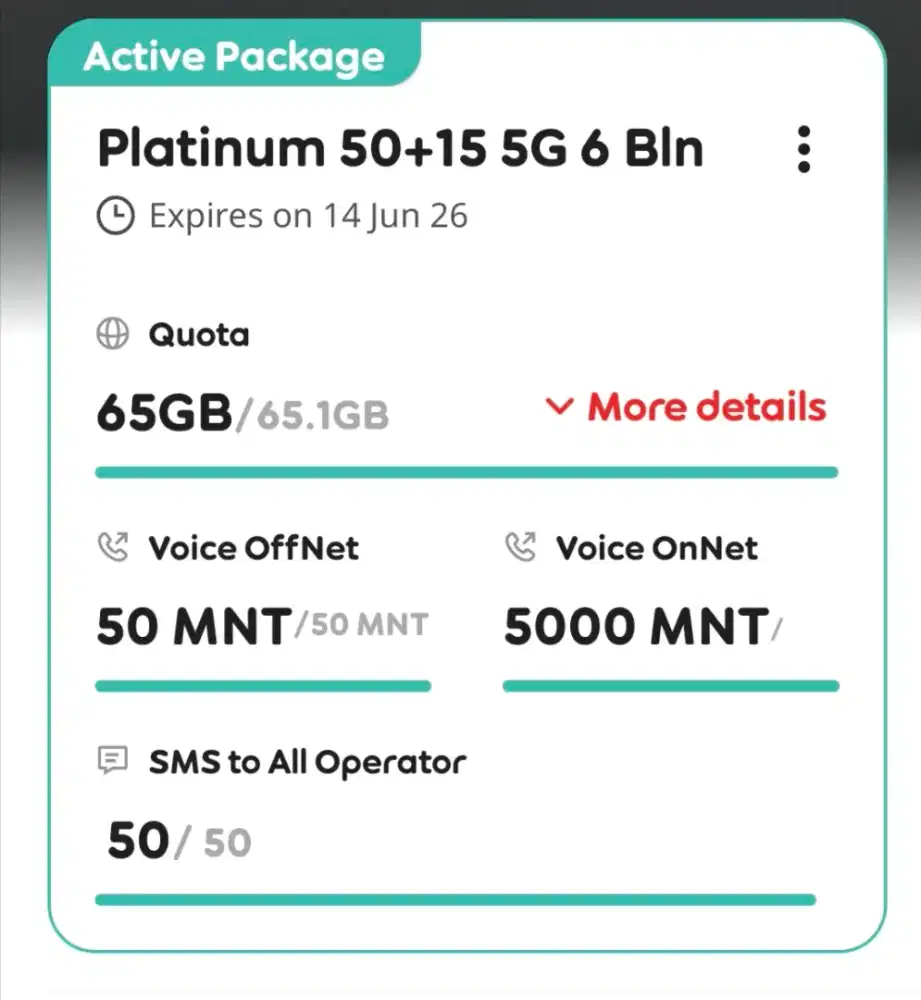921x1000 pixels.
Task: Open the package options dropdown menu
Action: pyautogui.click(x=804, y=148)
